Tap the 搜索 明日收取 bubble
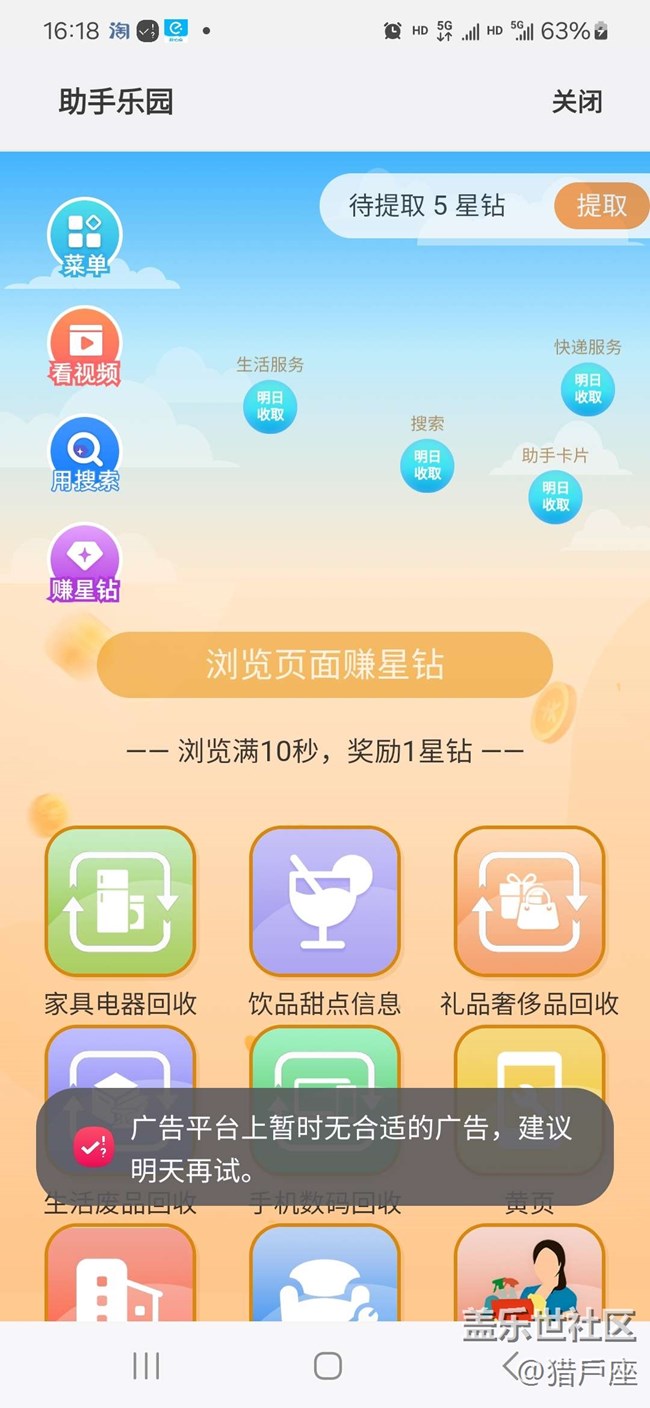Image resolution: width=650 pixels, height=1408 pixels. point(427,465)
